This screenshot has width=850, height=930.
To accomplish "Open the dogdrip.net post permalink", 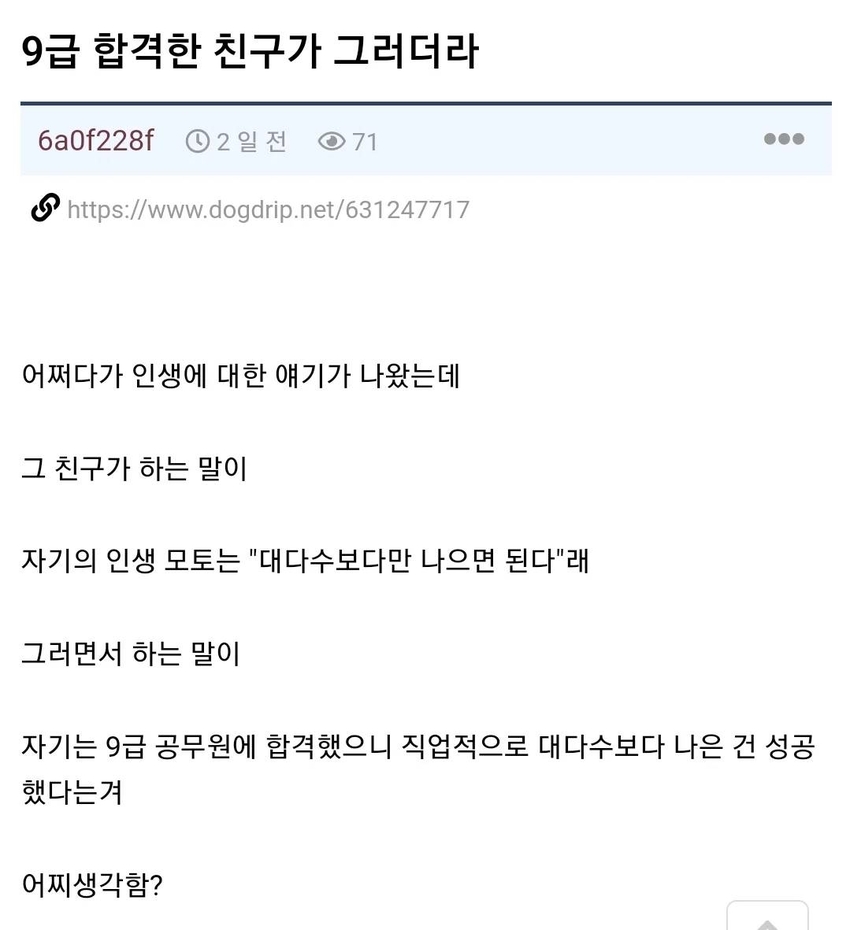I will tap(267, 210).
